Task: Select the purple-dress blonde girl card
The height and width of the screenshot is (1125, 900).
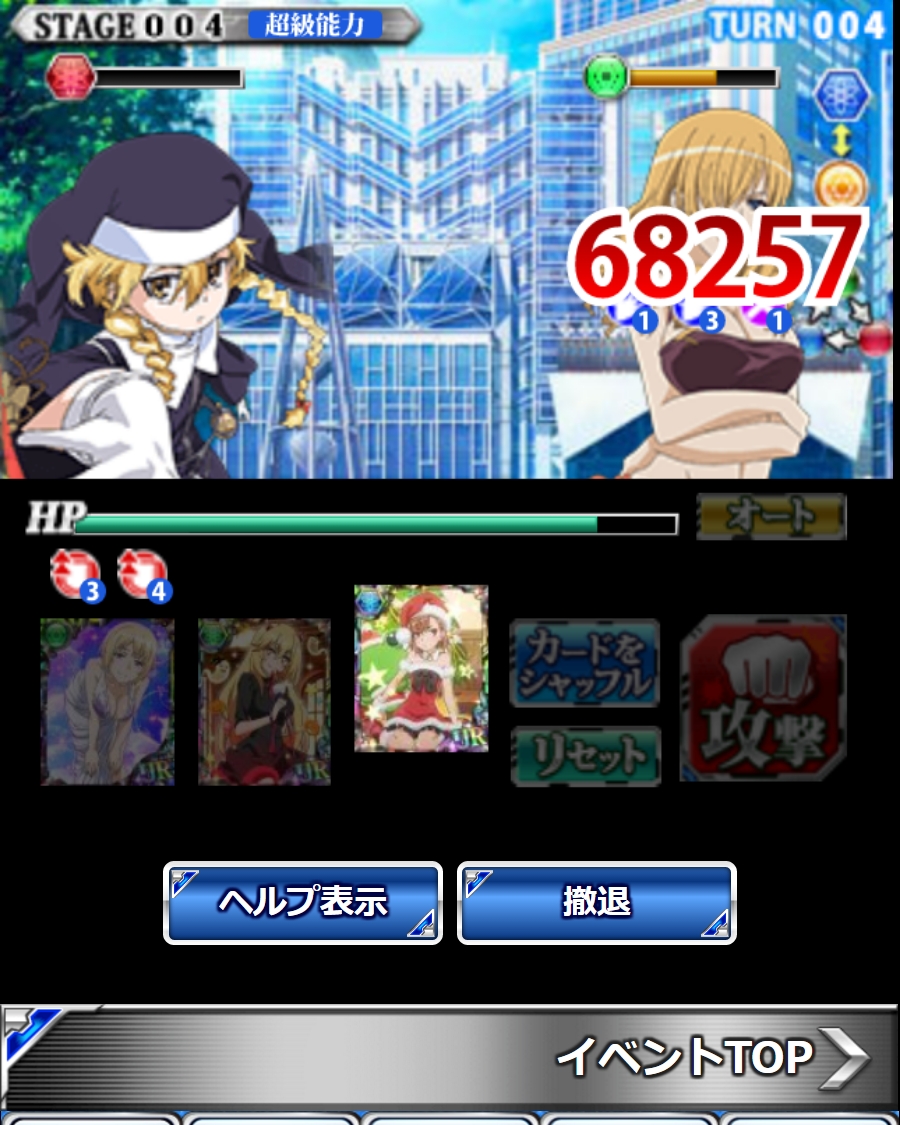Action: tap(108, 702)
